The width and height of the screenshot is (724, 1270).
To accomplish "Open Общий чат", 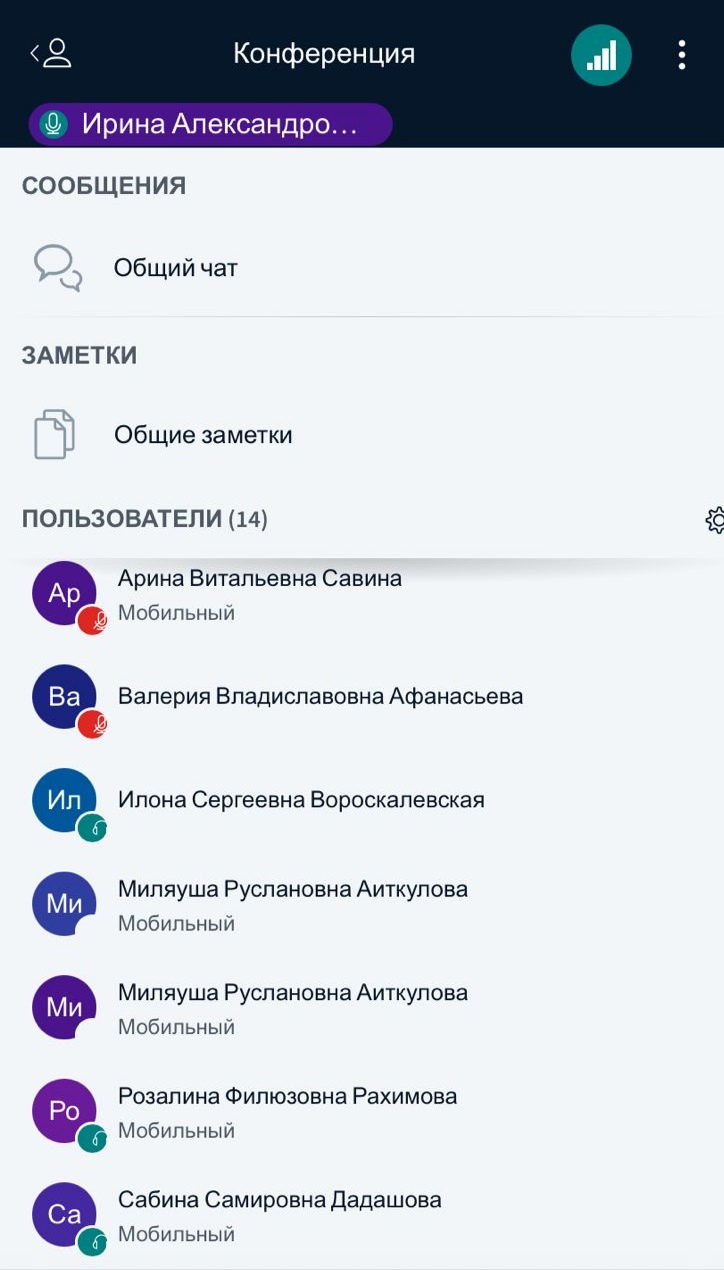I will pos(175,268).
